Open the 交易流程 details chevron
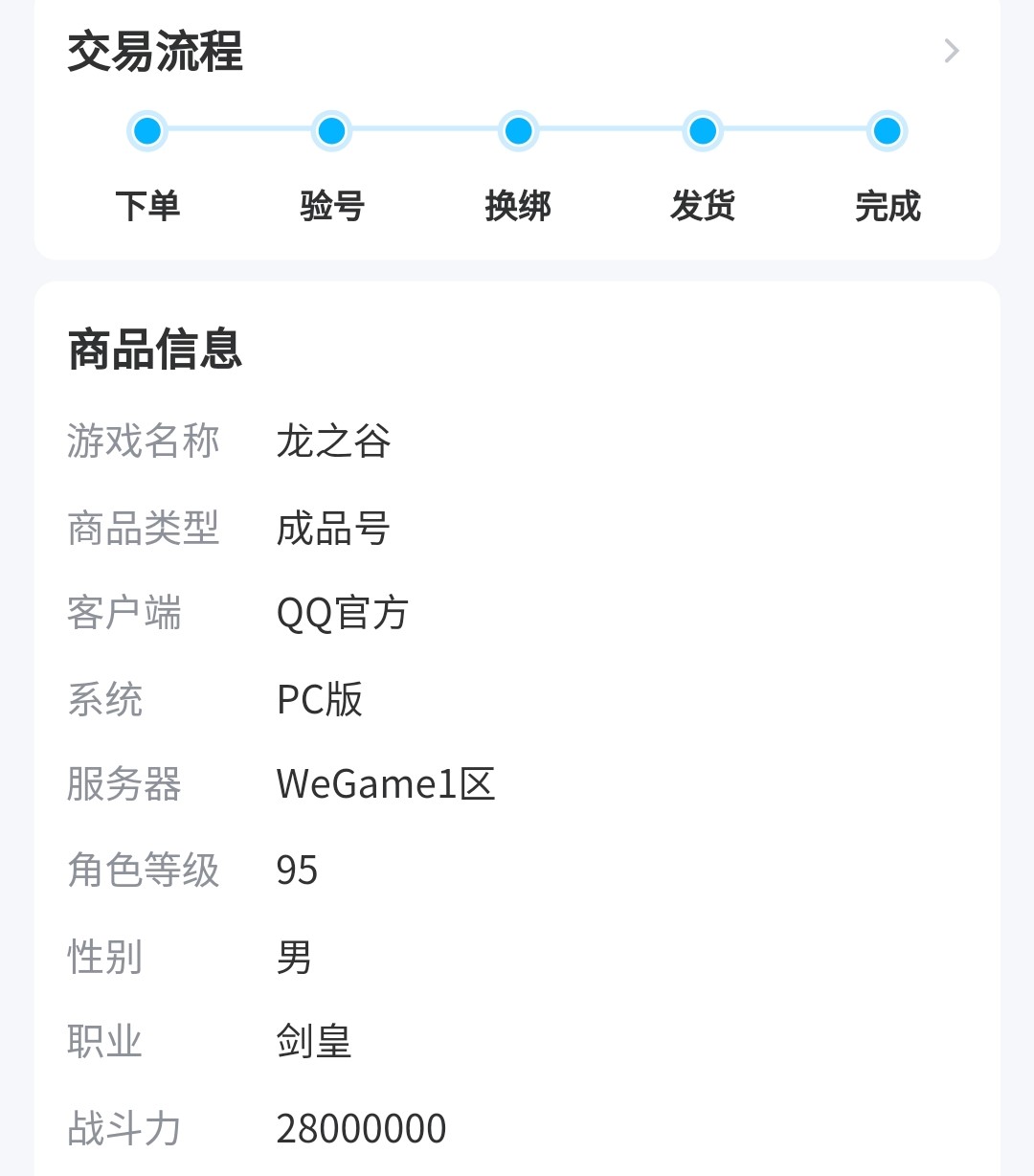This screenshot has height=1176, width=1034. 951,51
